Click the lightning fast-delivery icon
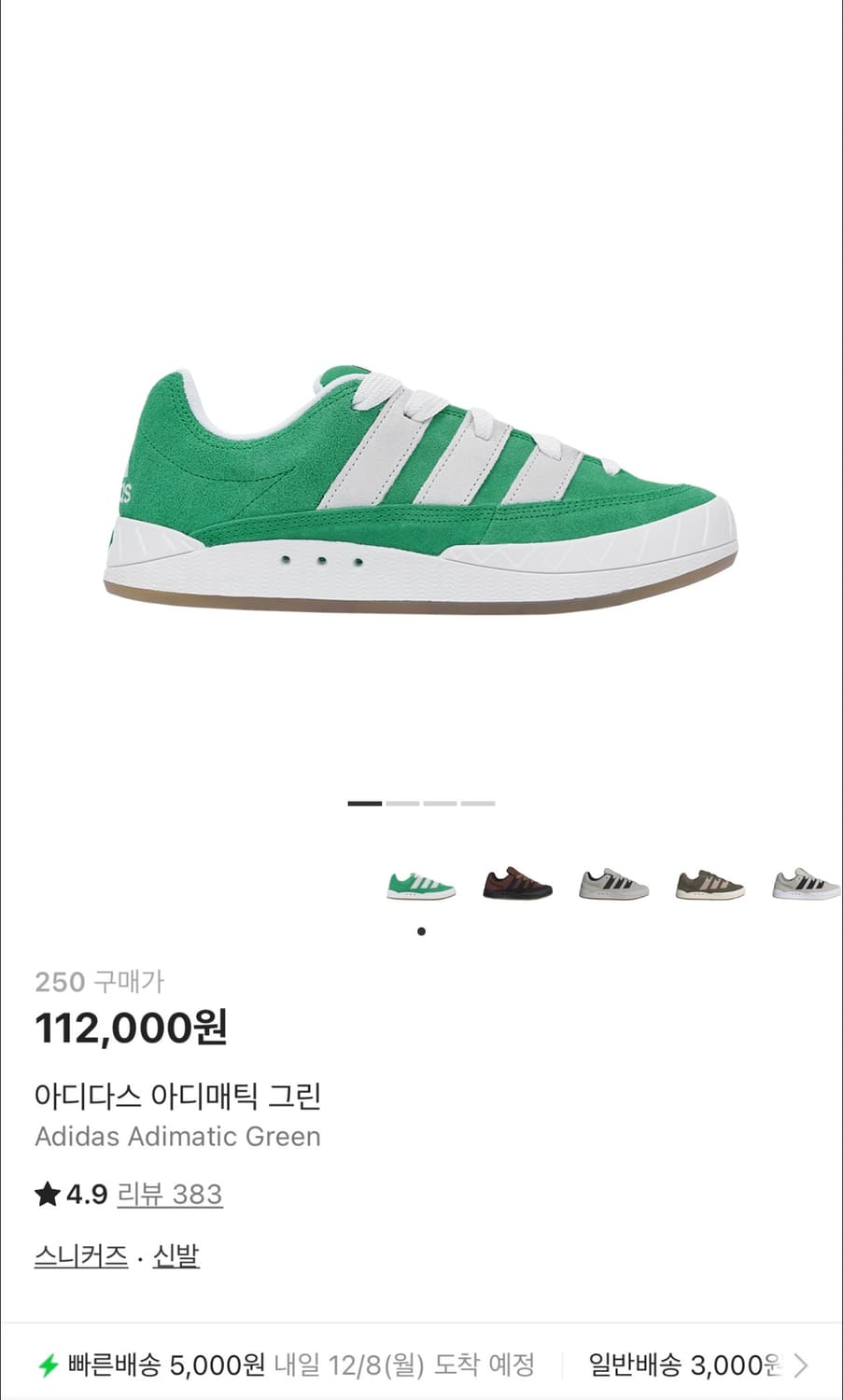The image size is (843, 1400). [x=46, y=1364]
